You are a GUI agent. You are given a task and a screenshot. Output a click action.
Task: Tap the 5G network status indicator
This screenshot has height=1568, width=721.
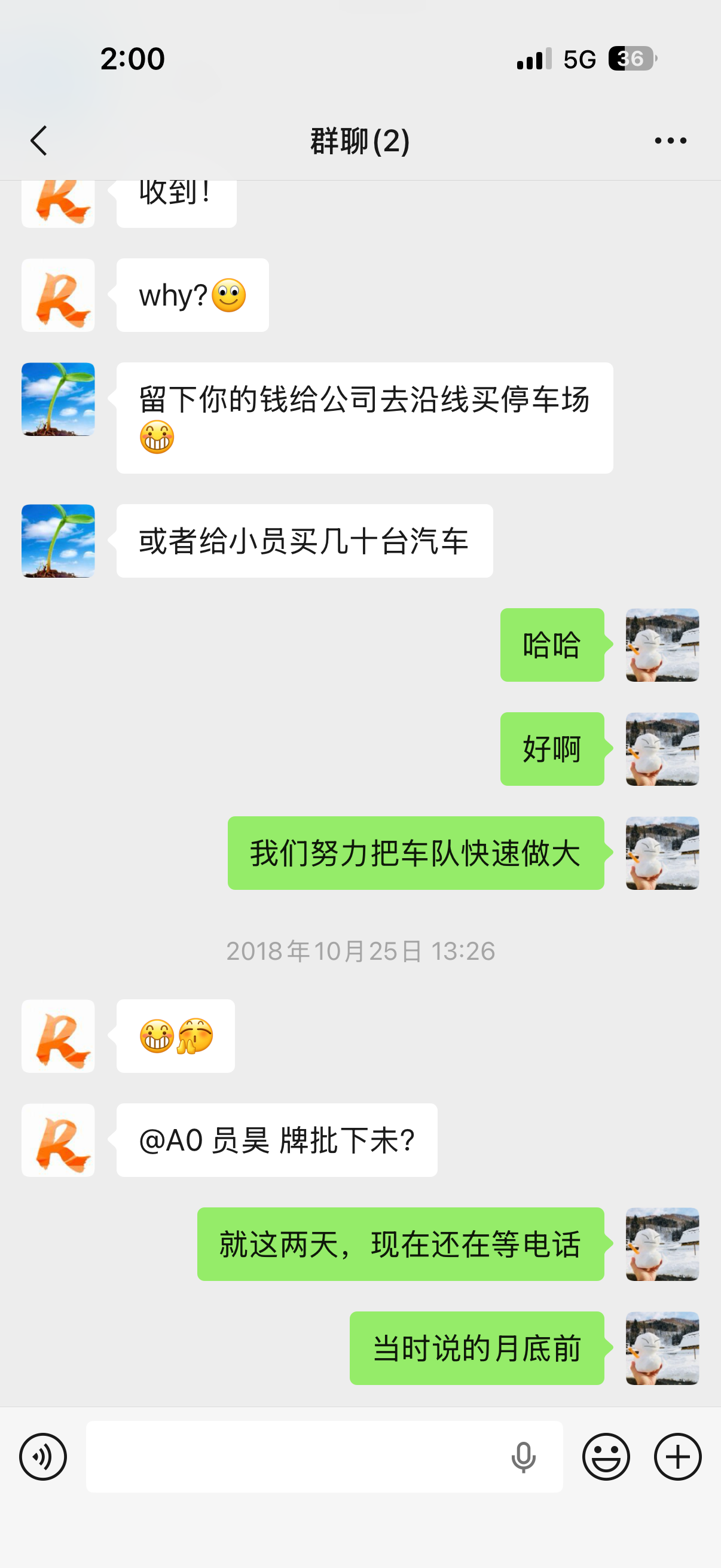coord(581,58)
